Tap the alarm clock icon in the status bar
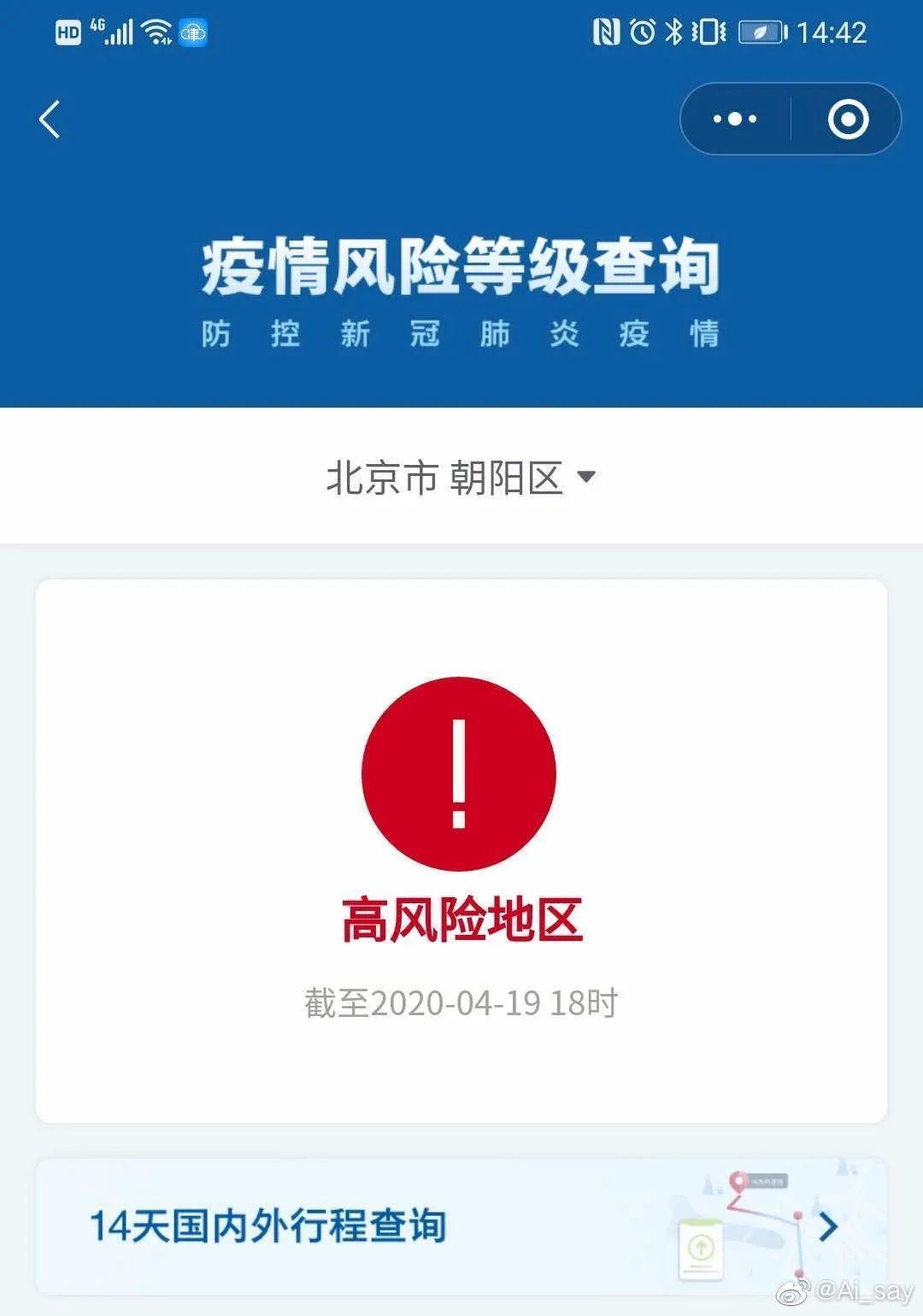The image size is (923, 1316). click(x=642, y=32)
